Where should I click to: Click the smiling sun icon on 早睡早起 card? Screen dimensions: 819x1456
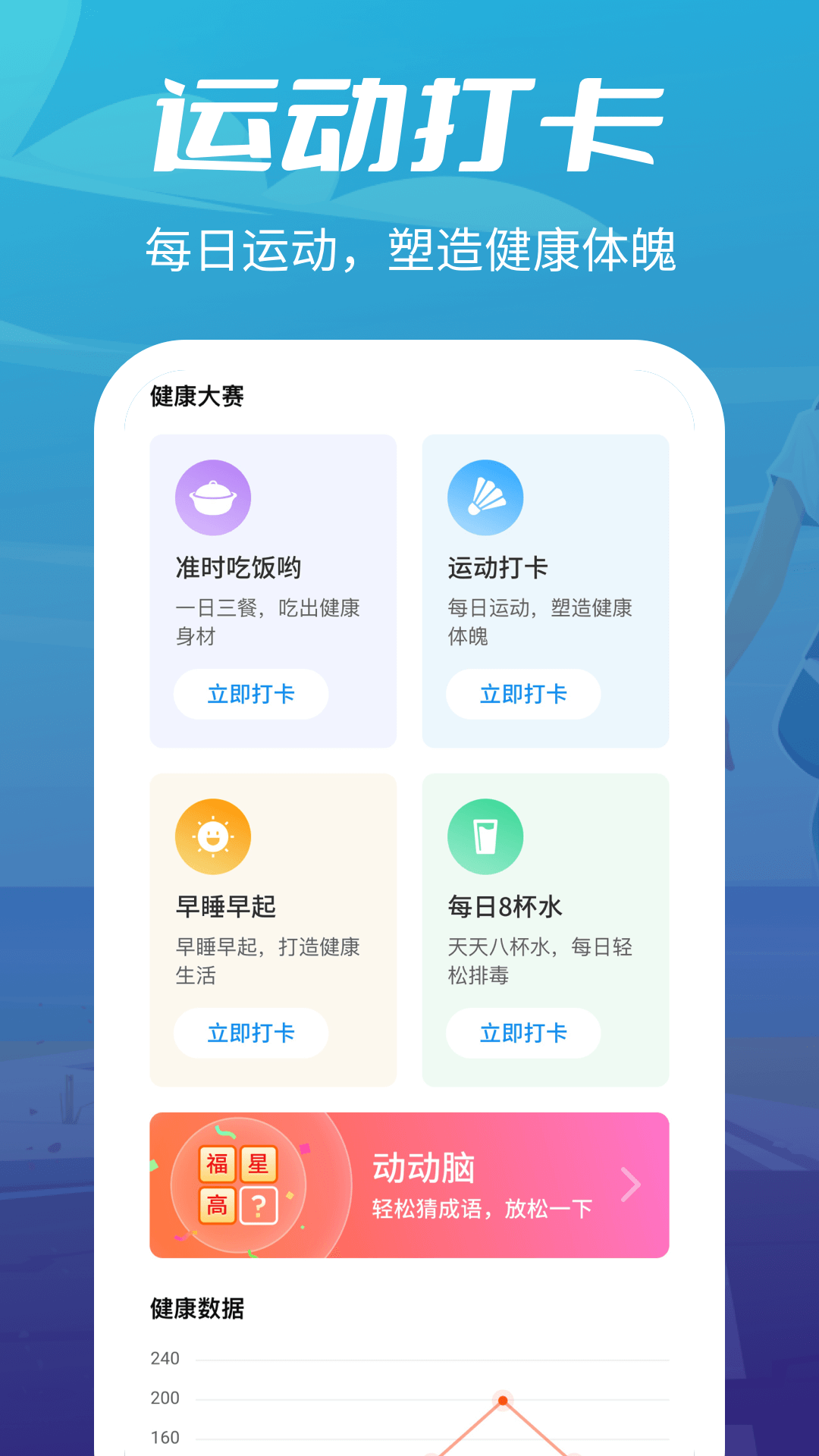[213, 836]
